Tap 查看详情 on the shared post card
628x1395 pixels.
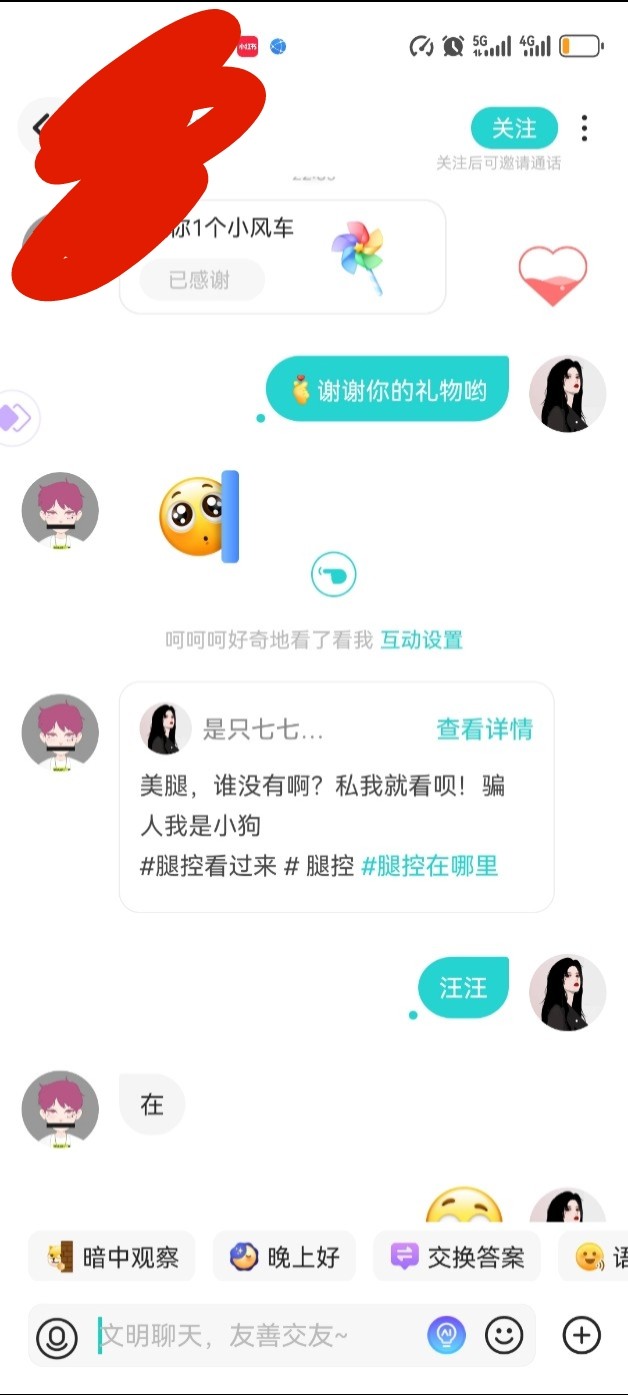485,729
